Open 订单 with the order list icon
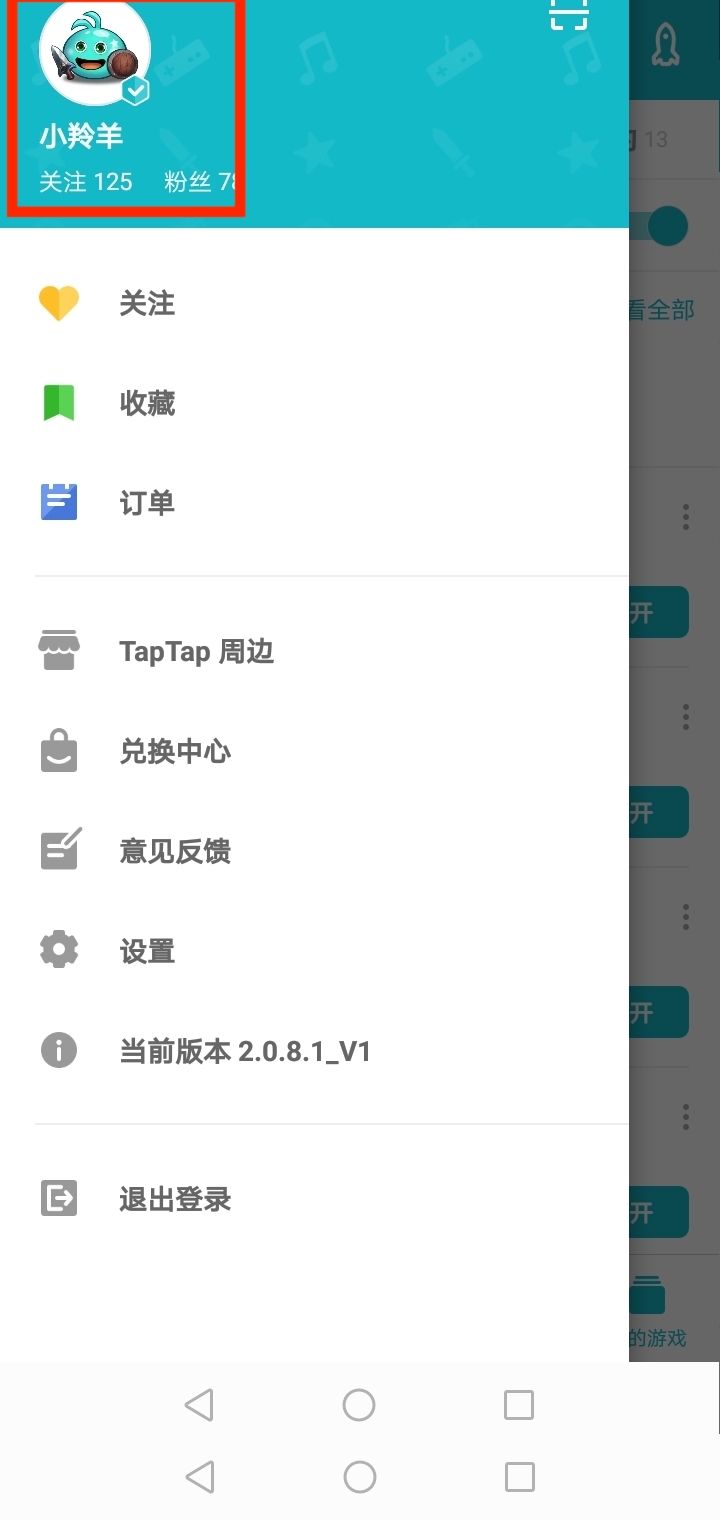 pyautogui.click(x=58, y=503)
